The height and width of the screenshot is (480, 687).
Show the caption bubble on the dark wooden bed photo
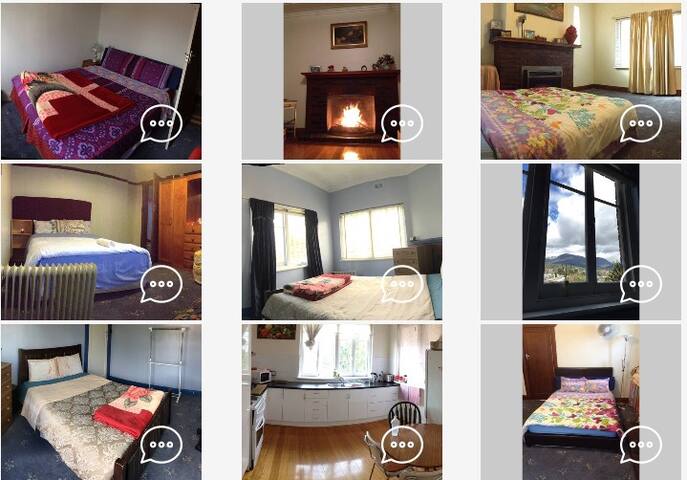161,444
